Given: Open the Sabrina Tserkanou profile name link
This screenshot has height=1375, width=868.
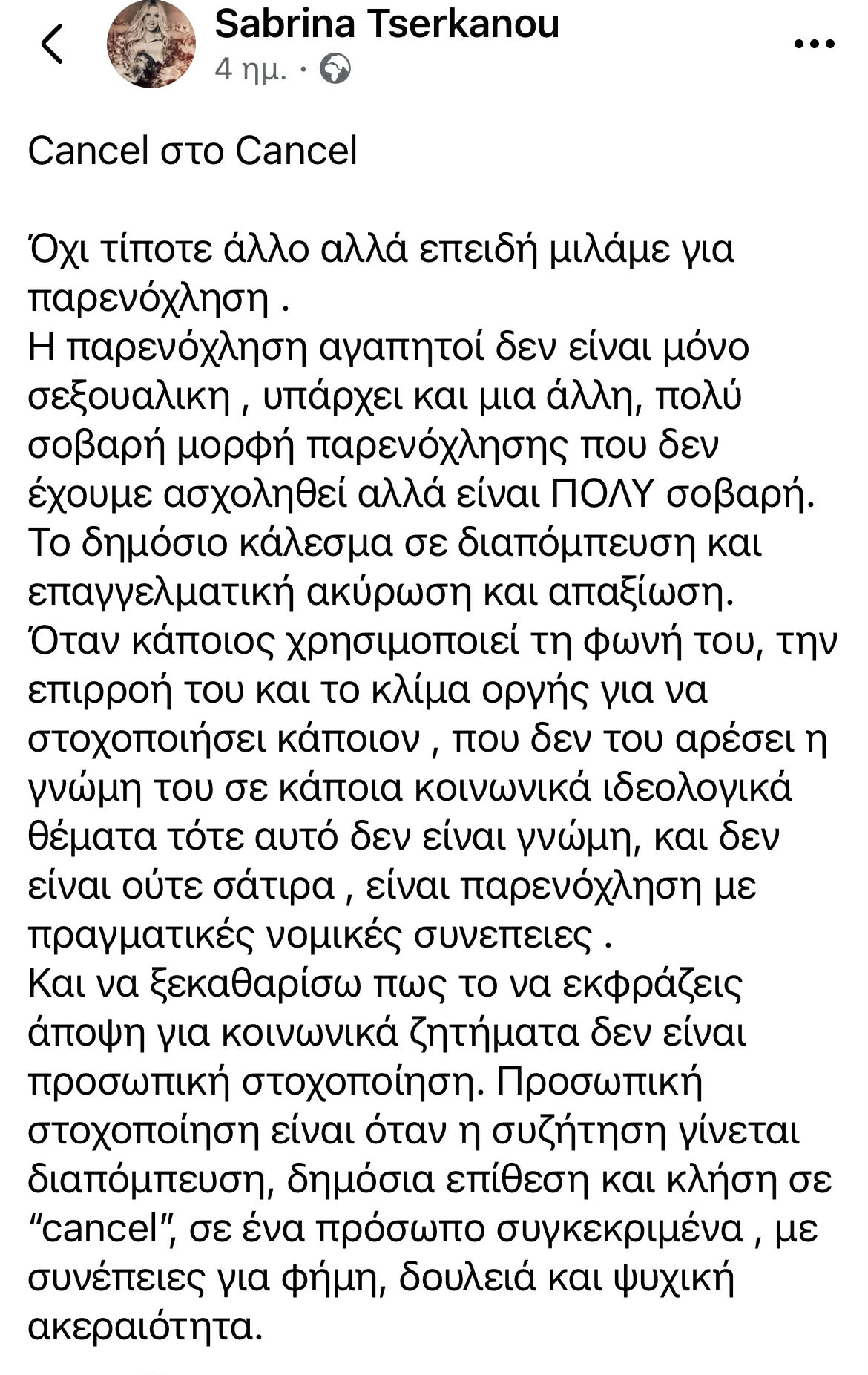Looking at the screenshot, I should pos(387,24).
